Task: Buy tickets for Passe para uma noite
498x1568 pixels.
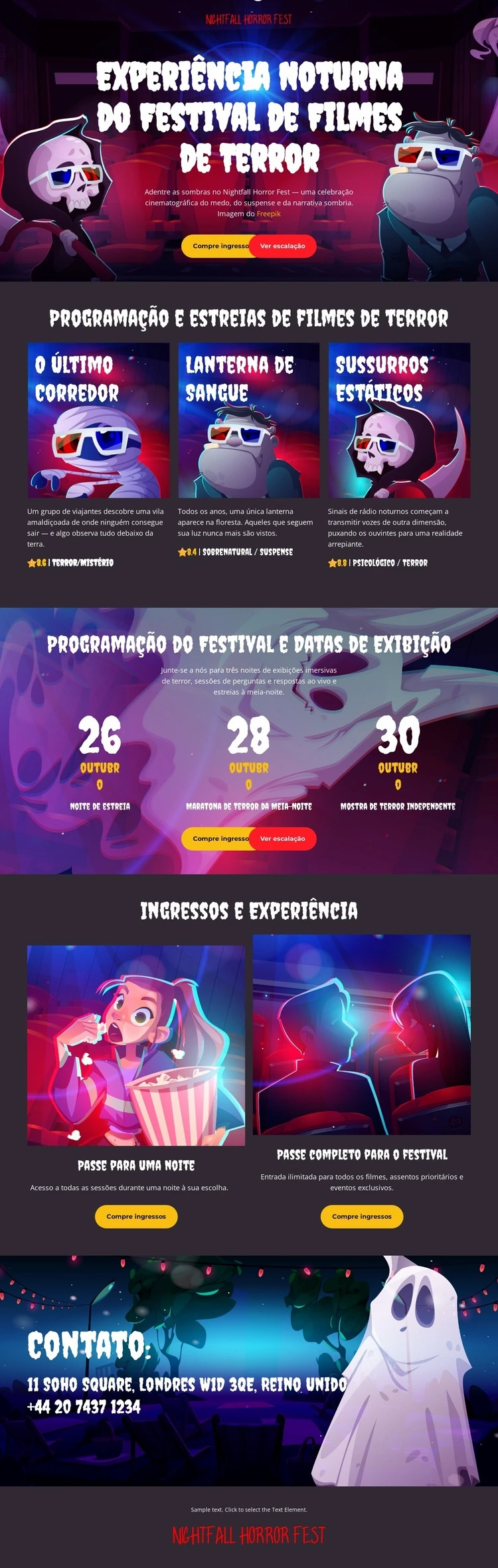Action: 136,1216
